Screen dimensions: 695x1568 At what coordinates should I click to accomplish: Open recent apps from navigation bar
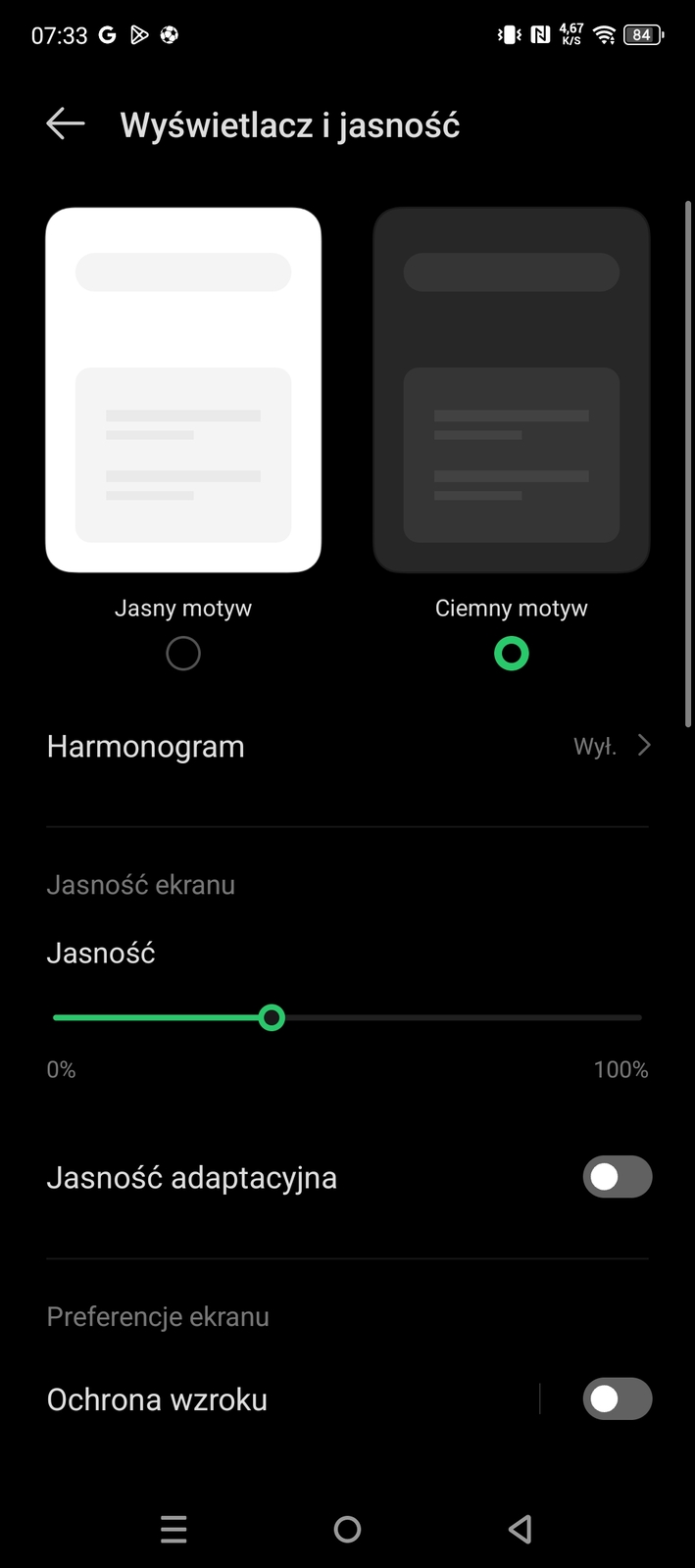click(174, 1529)
